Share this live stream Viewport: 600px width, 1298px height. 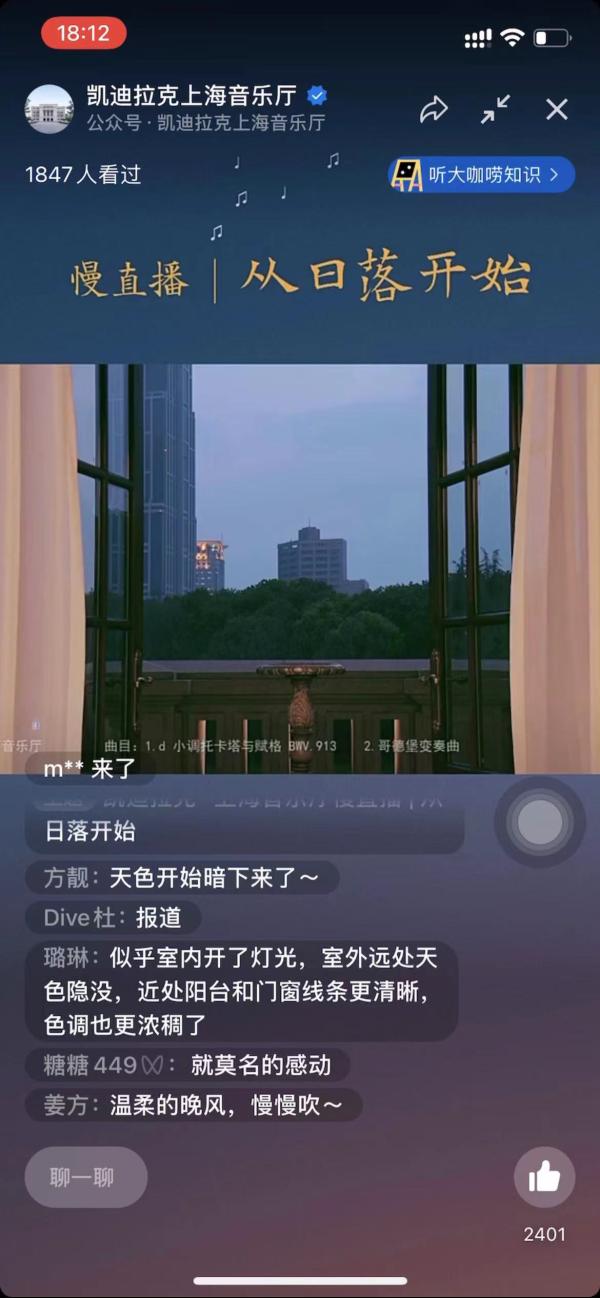pos(434,109)
